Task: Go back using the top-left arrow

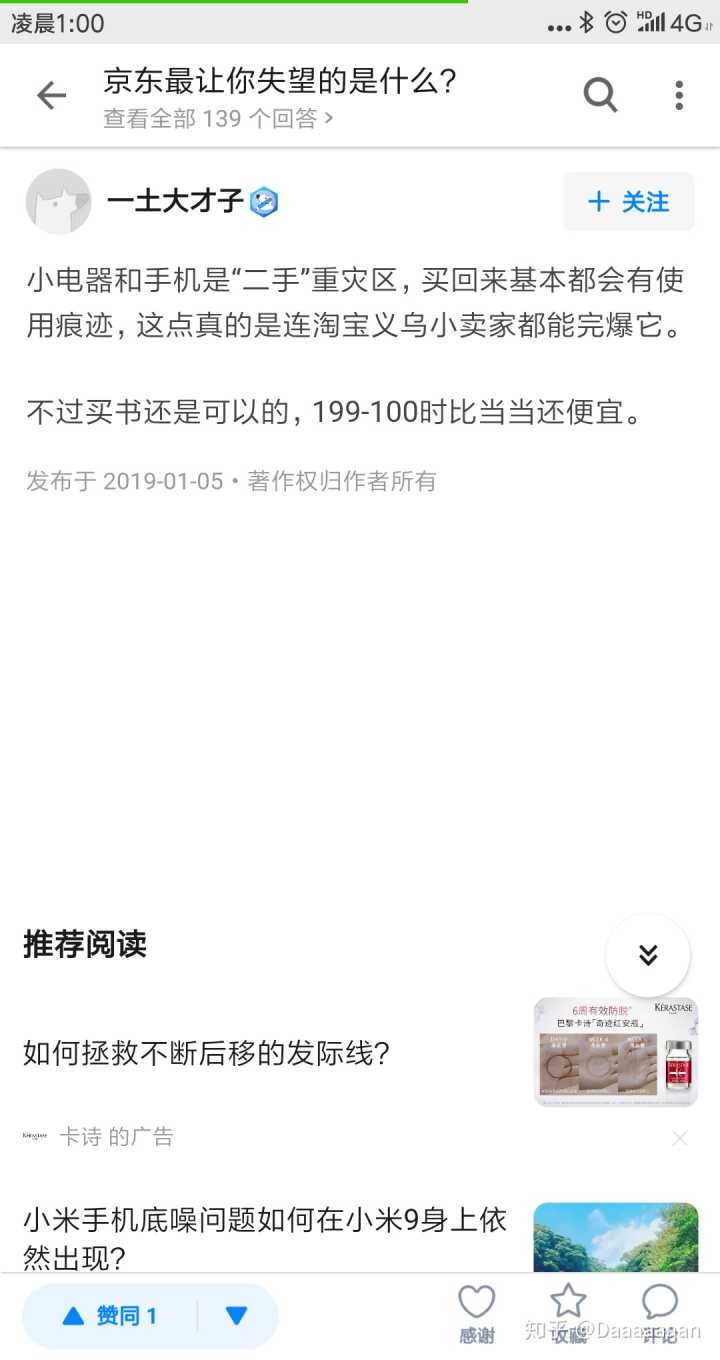Action: point(51,95)
